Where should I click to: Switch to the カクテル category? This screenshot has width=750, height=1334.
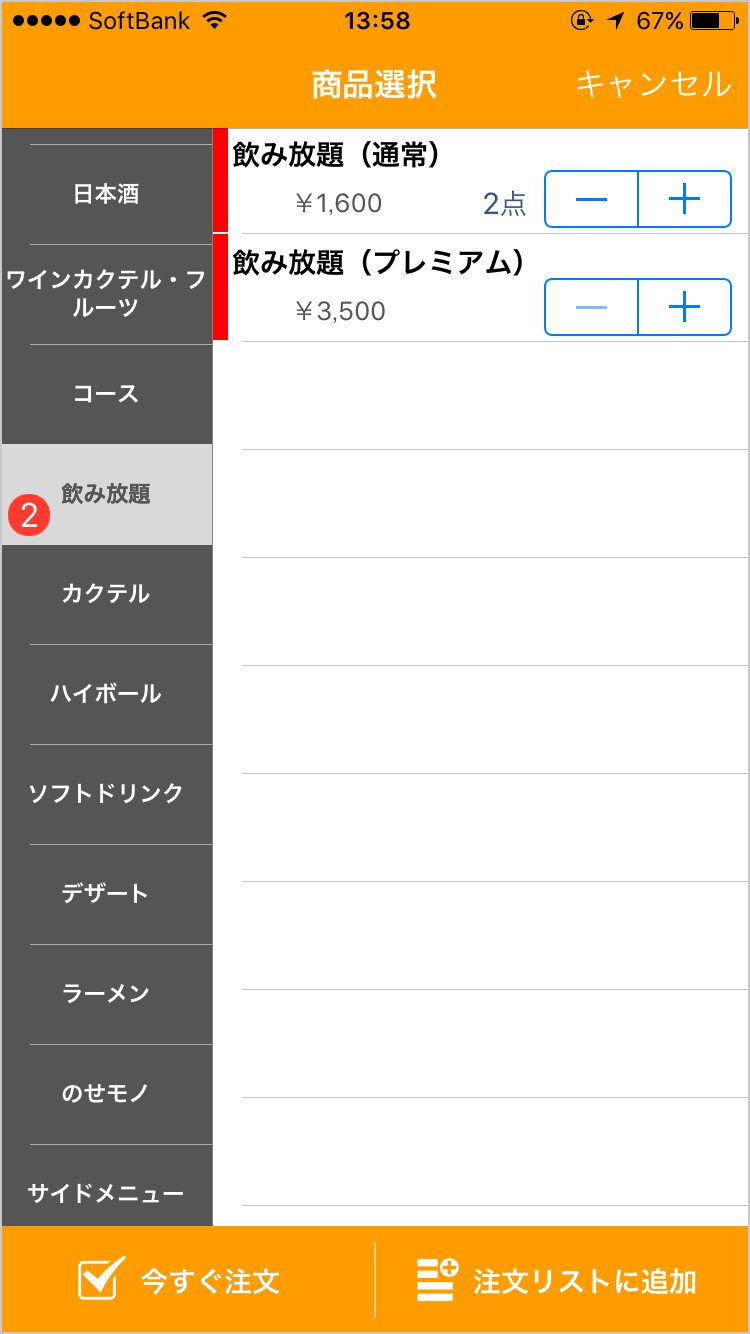[106, 594]
